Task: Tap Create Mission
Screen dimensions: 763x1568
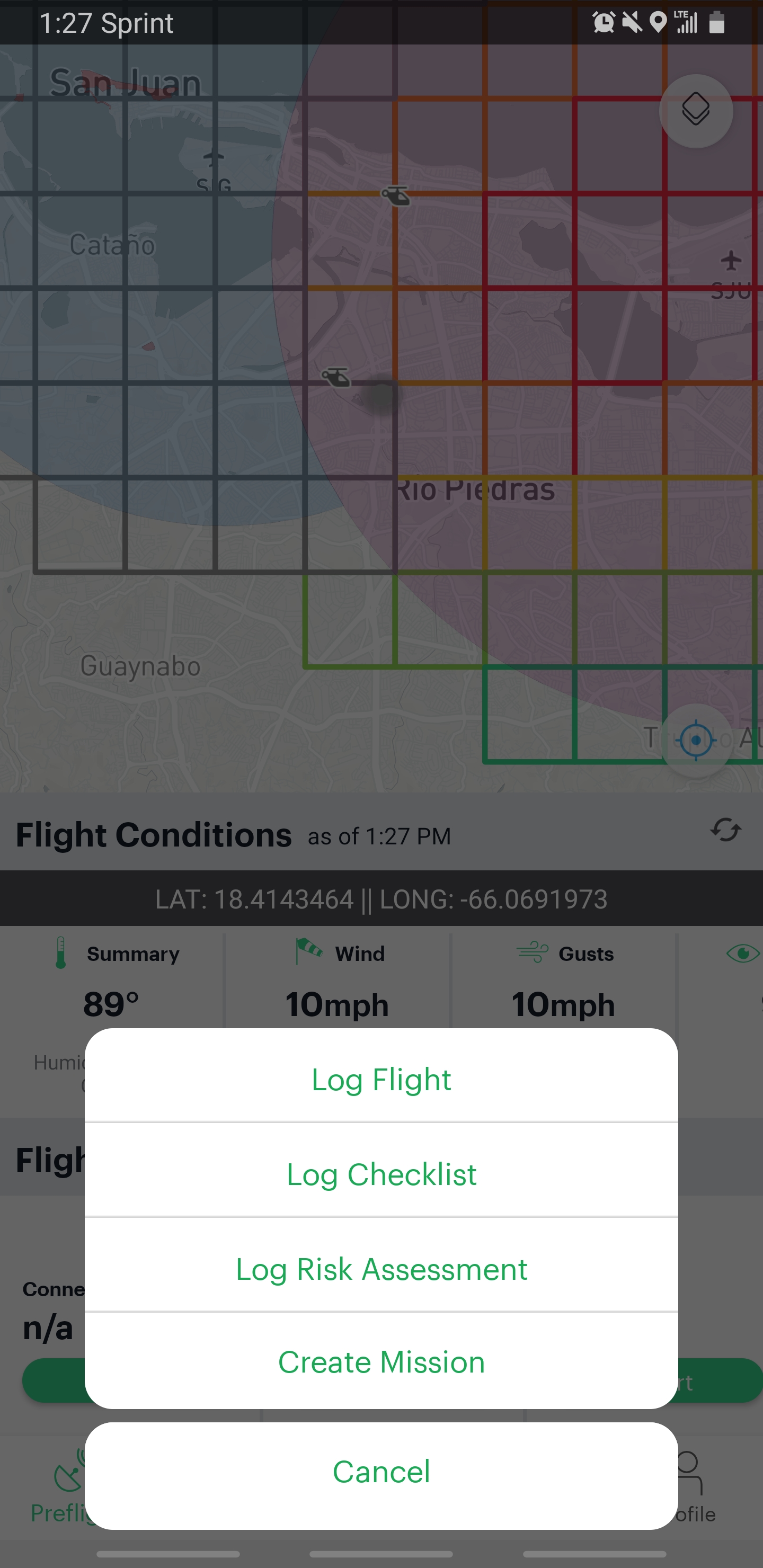Action: [x=381, y=1361]
